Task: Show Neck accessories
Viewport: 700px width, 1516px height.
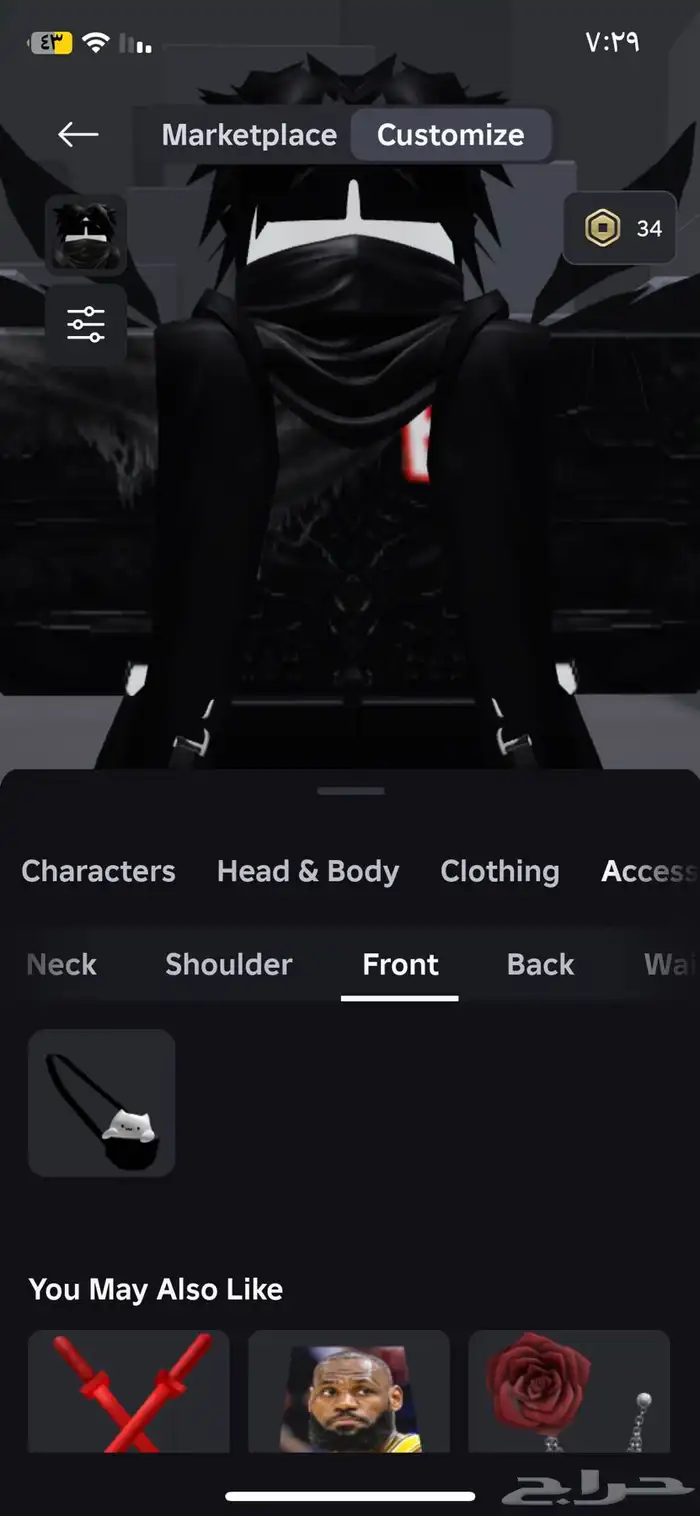Action: coord(62,964)
